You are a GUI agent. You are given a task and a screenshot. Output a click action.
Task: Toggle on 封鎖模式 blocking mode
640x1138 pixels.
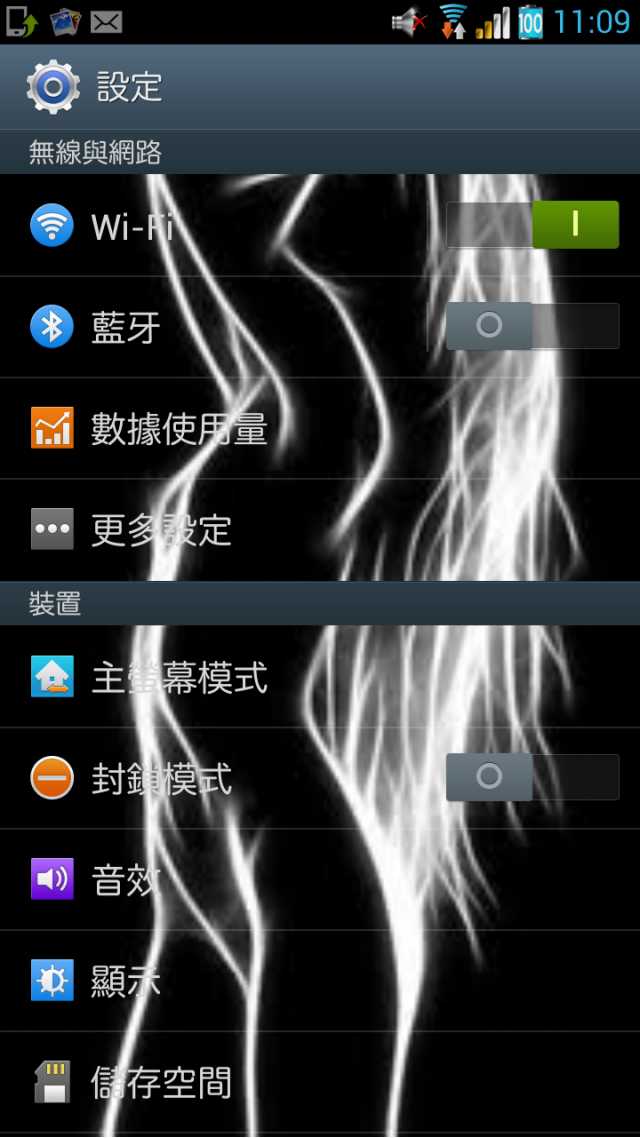tap(532, 777)
